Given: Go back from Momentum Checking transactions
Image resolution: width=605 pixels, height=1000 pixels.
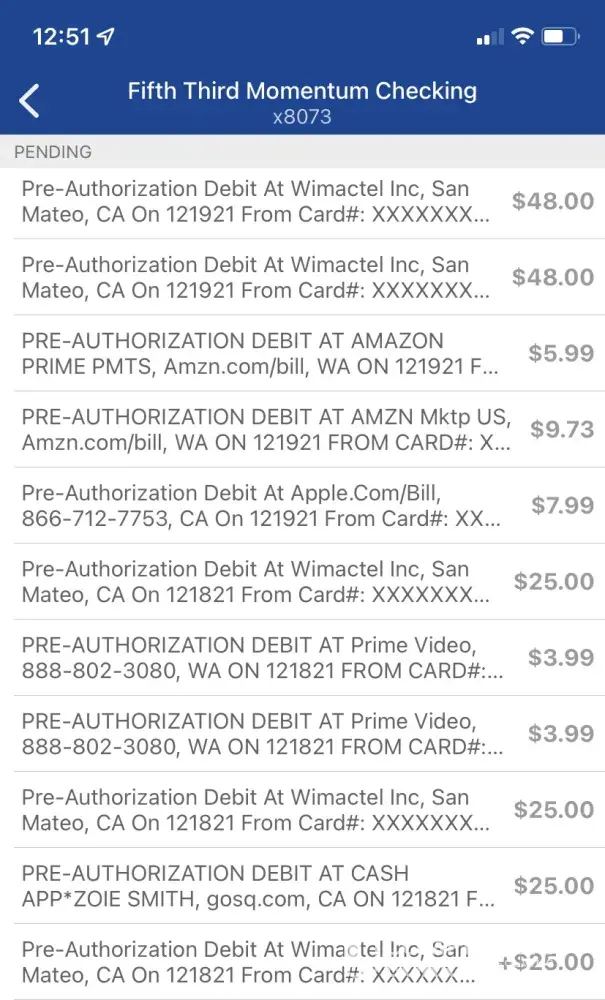Looking at the screenshot, I should 30,101.
